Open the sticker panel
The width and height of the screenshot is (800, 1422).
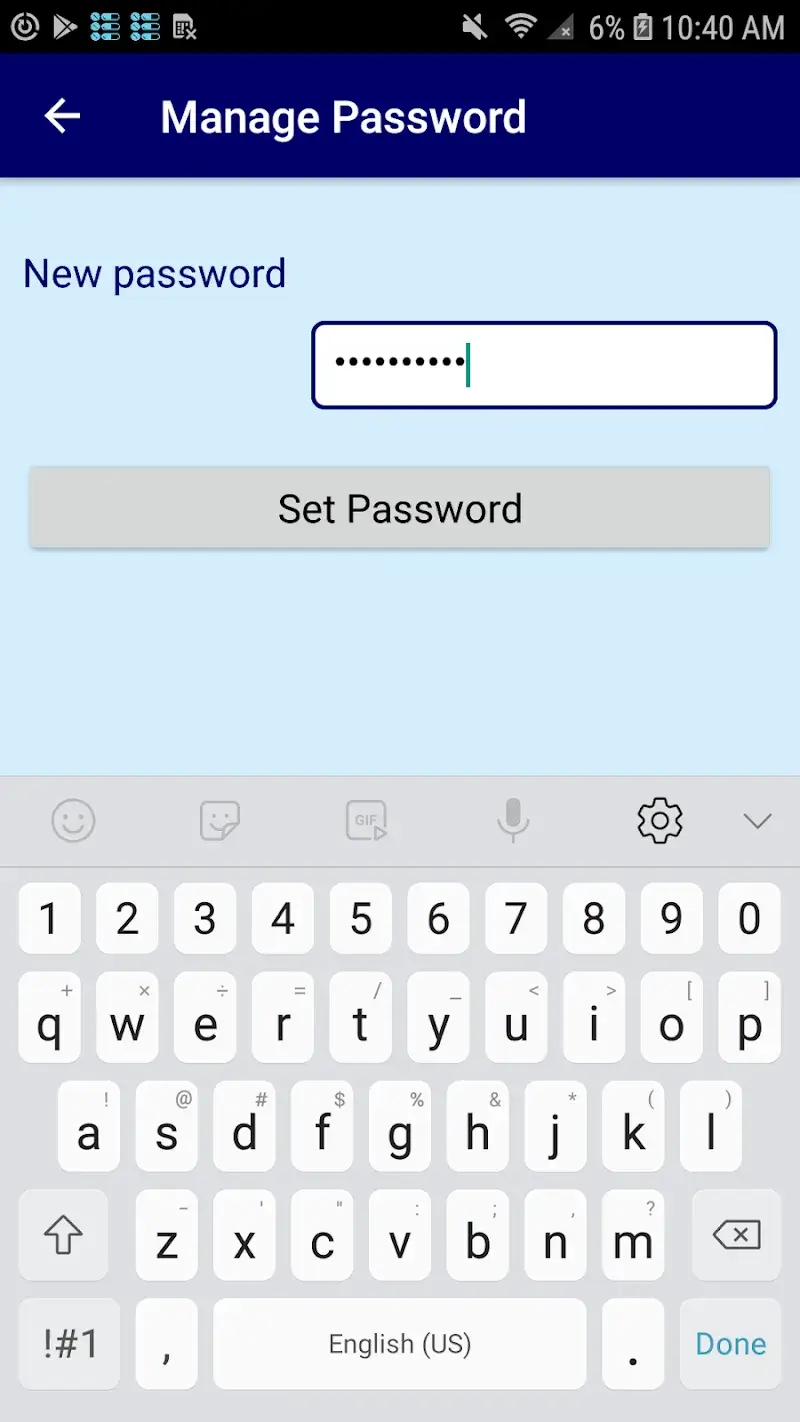point(219,820)
